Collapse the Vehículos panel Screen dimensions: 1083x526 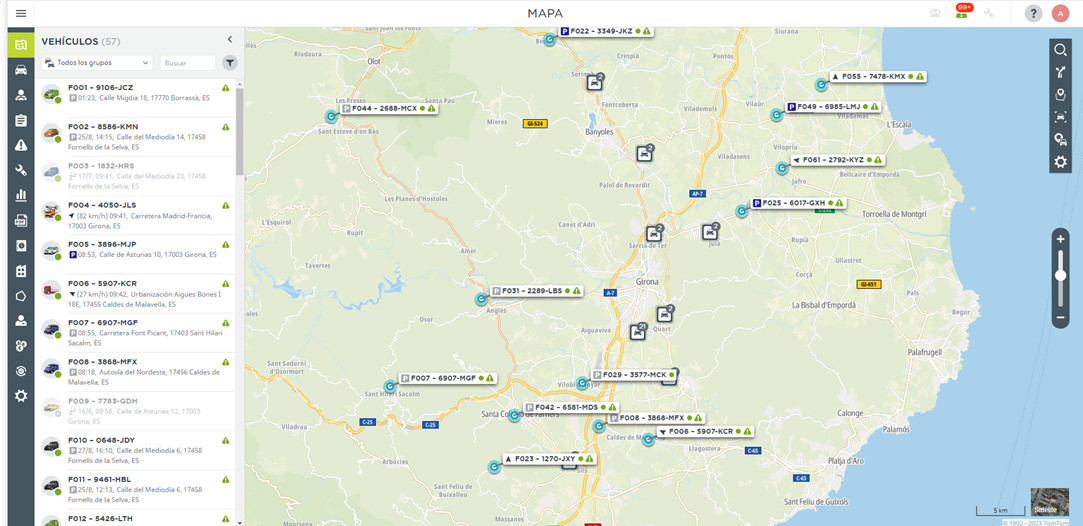(x=229, y=40)
